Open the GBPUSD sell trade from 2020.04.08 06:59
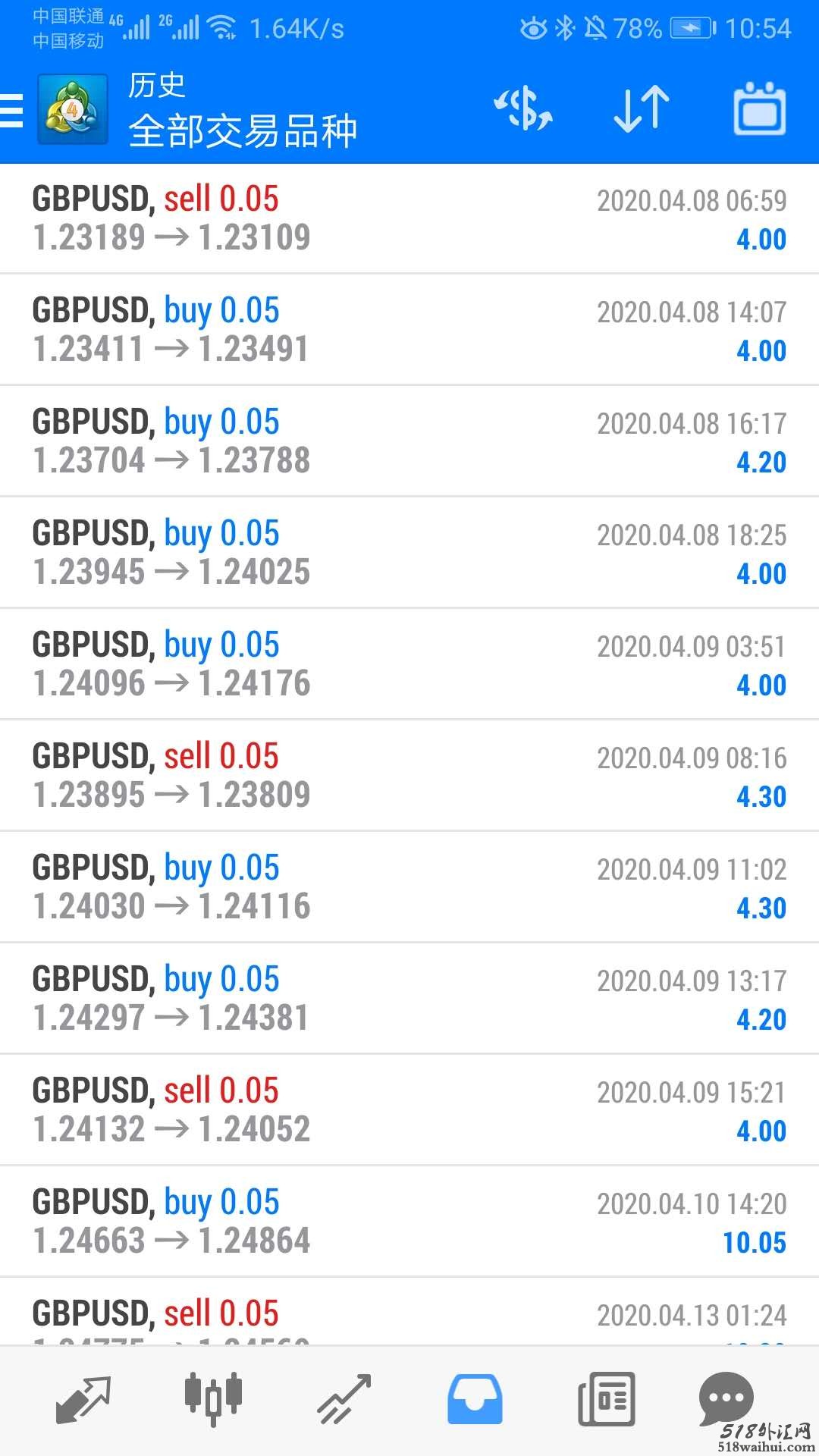 [409, 218]
